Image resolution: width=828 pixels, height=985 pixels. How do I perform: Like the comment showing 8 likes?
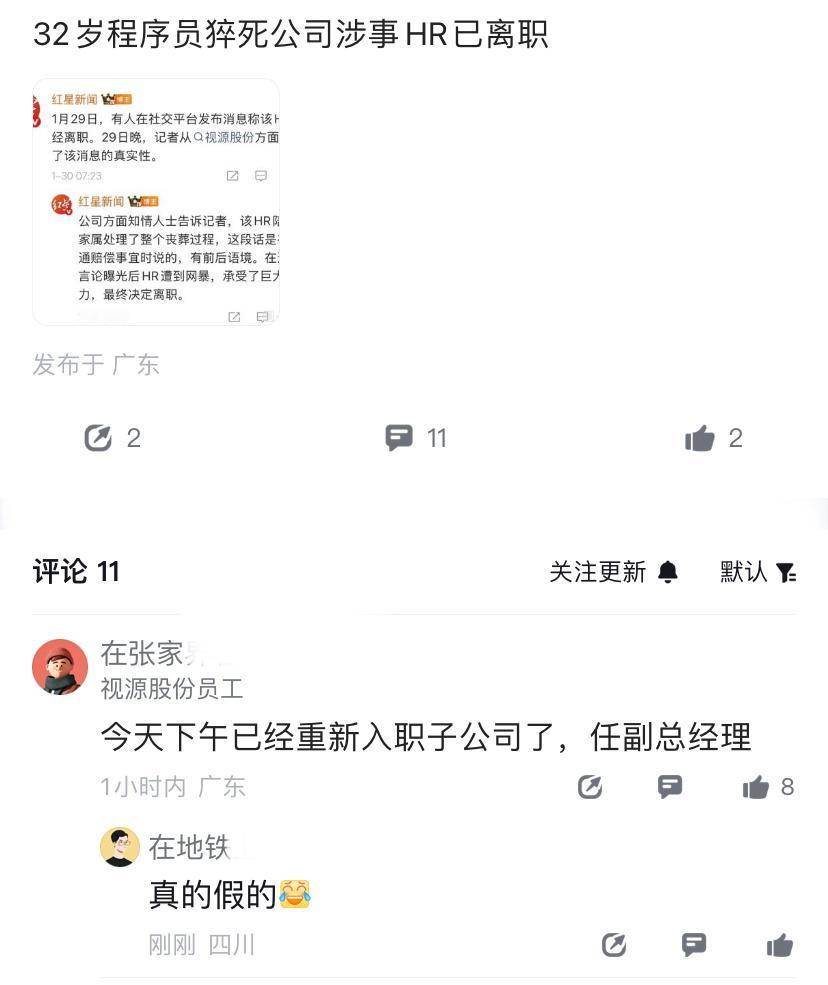point(757,787)
